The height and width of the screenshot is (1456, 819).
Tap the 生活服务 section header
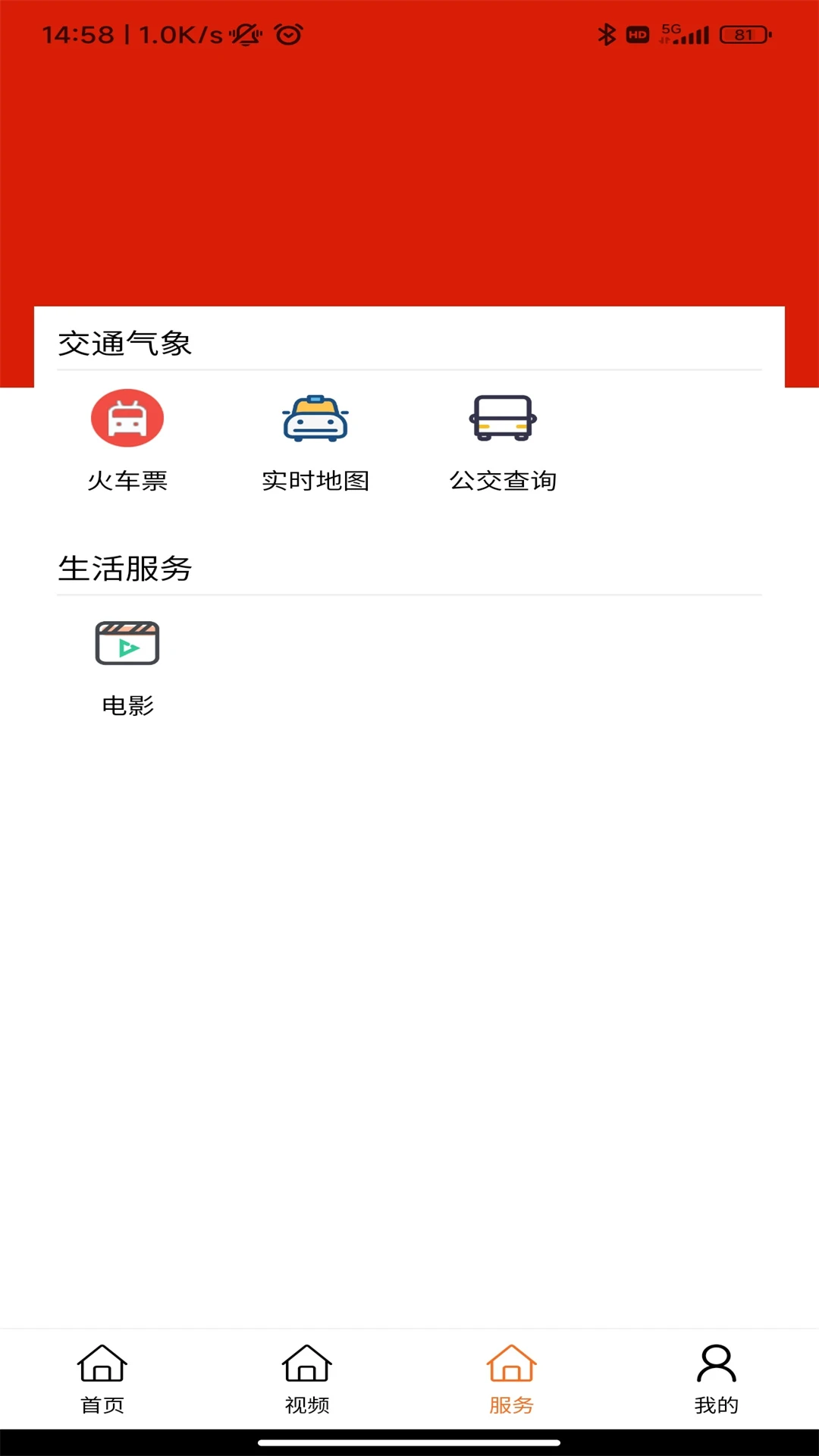pyautogui.click(x=125, y=570)
